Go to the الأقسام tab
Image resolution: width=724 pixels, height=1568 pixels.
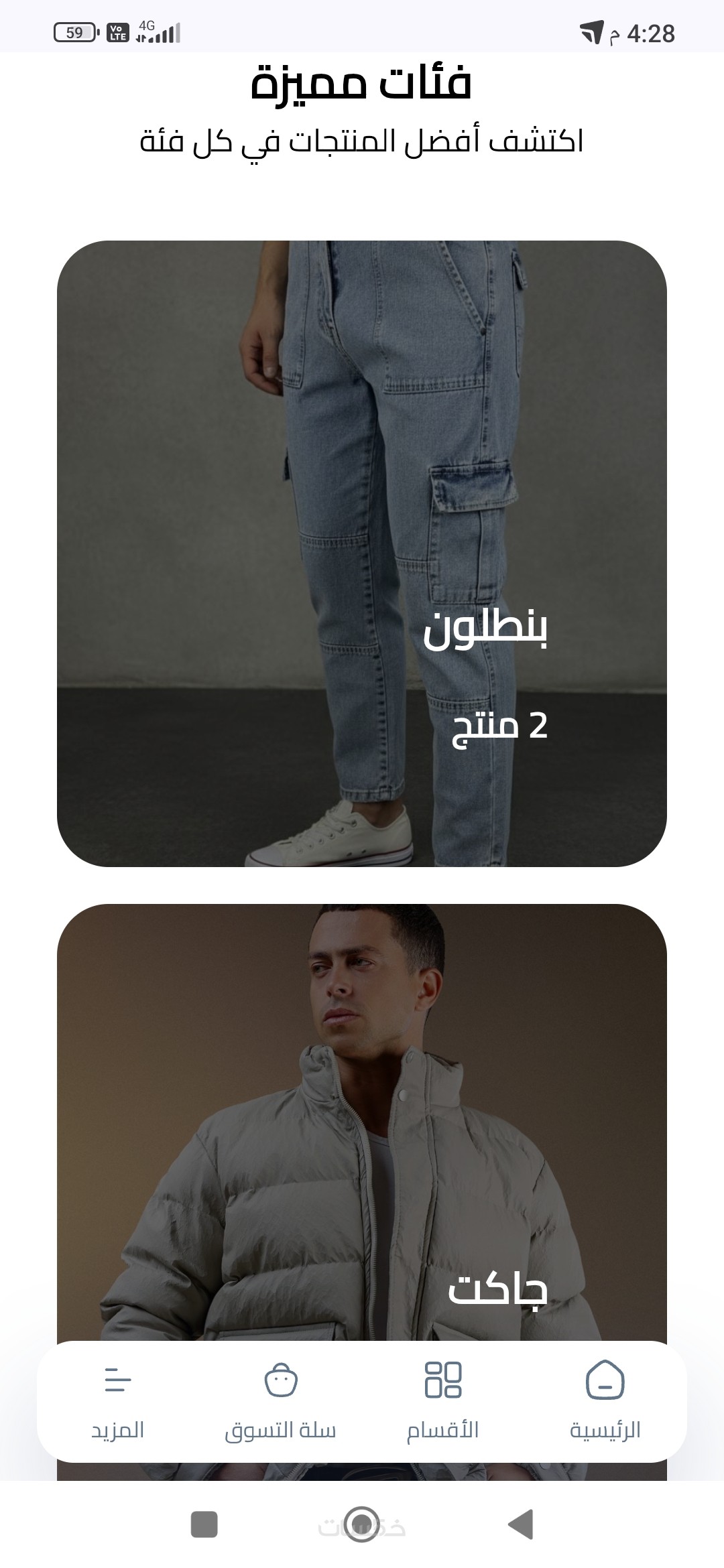442,1400
